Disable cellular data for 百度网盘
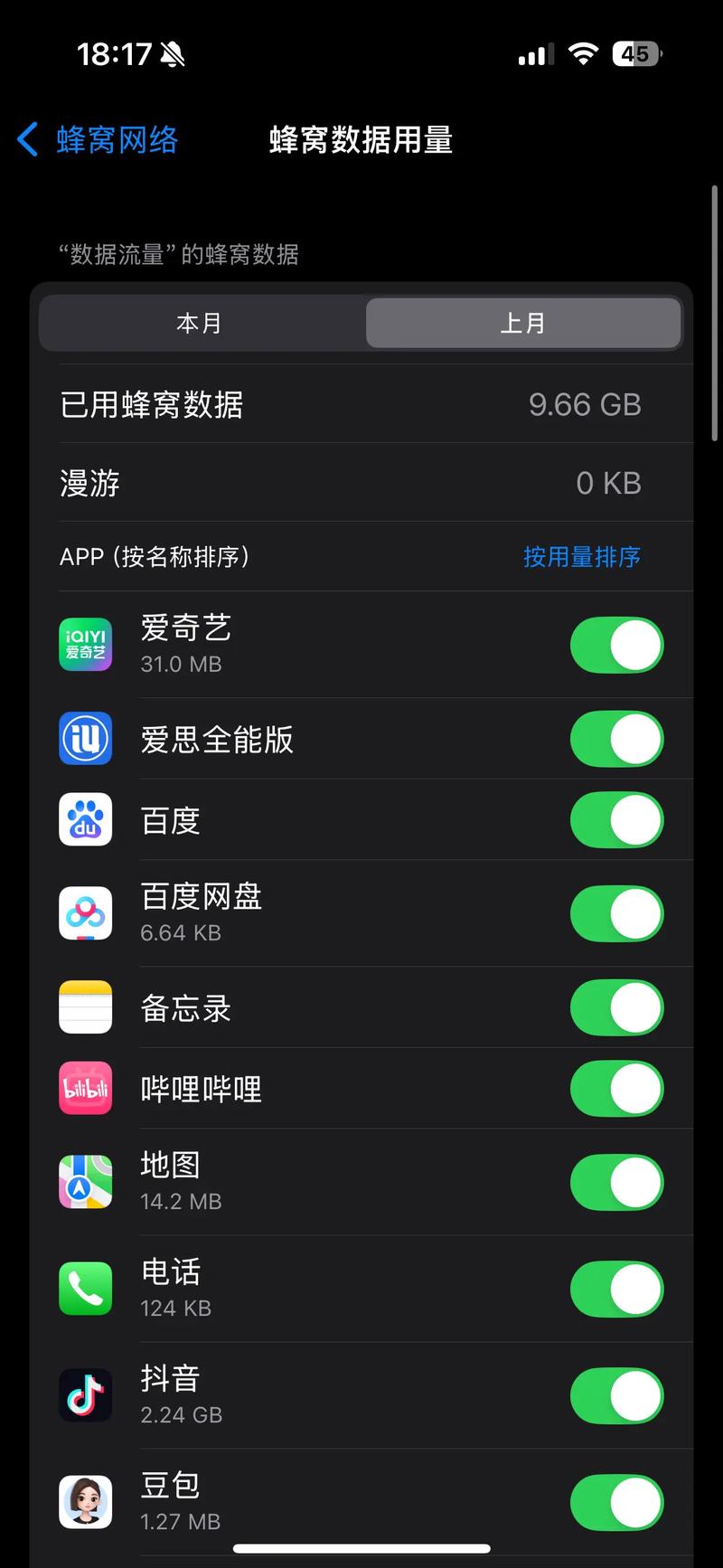The width and height of the screenshot is (723, 1568). pos(616,913)
